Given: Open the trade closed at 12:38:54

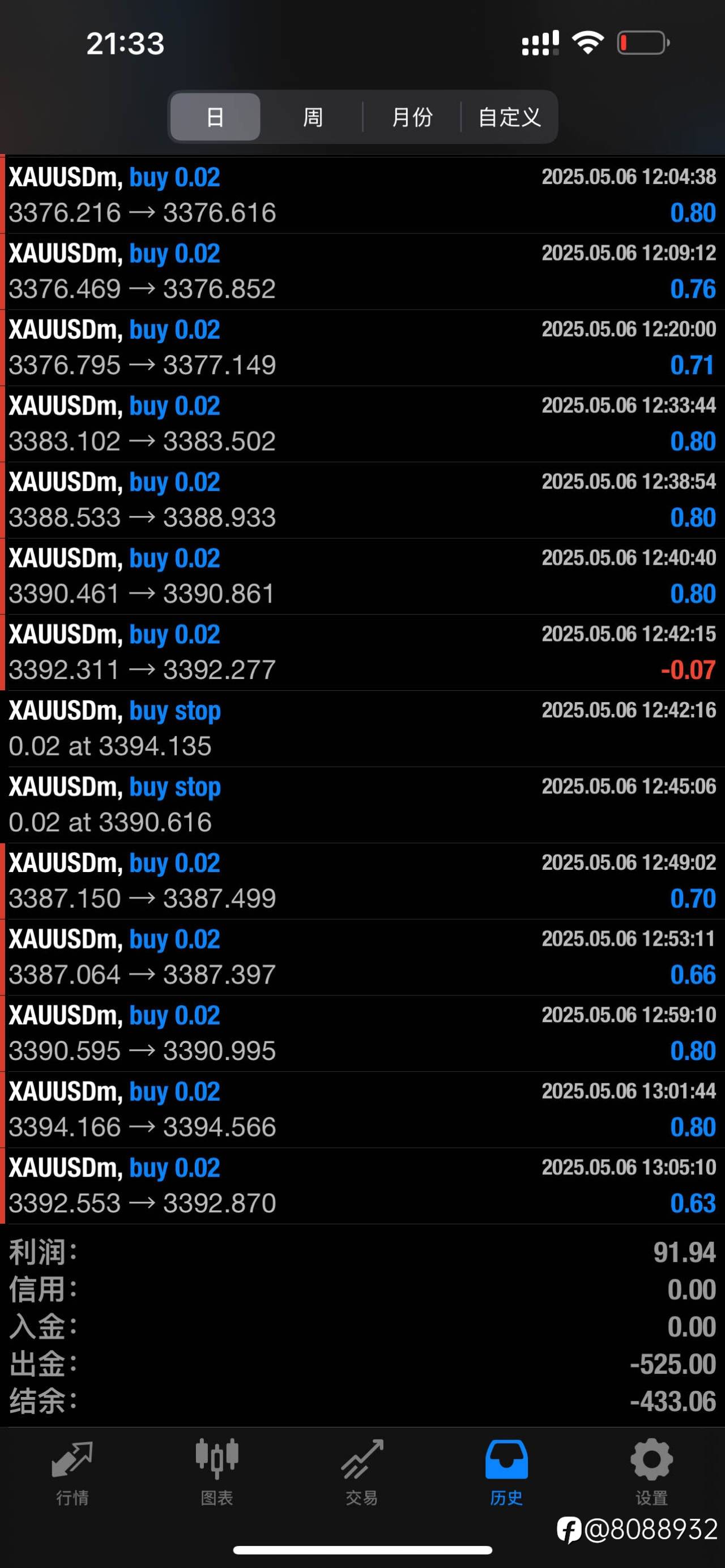Looking at the screenshot, I should coord(362,501).
